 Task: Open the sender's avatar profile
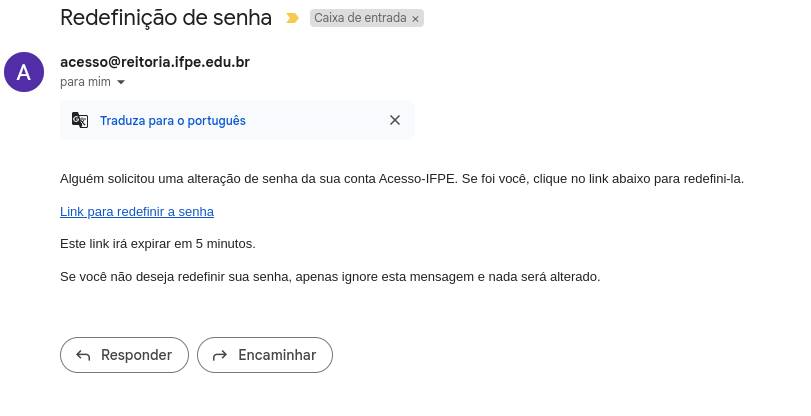(x=25, y=72)
